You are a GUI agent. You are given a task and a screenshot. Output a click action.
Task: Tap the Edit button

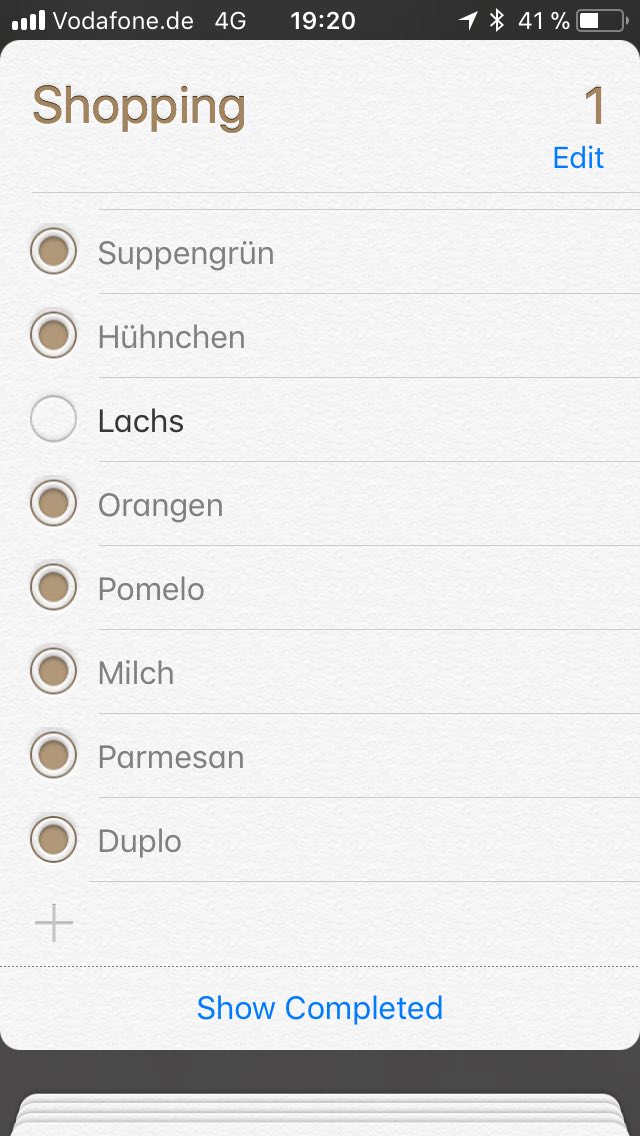[x=578, y=158]
